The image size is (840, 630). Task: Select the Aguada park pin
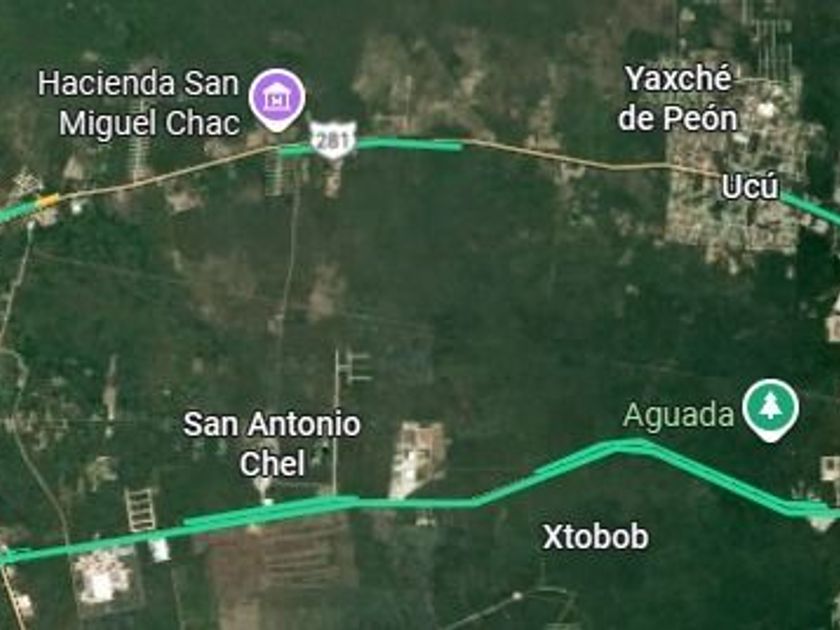(771, 408)
